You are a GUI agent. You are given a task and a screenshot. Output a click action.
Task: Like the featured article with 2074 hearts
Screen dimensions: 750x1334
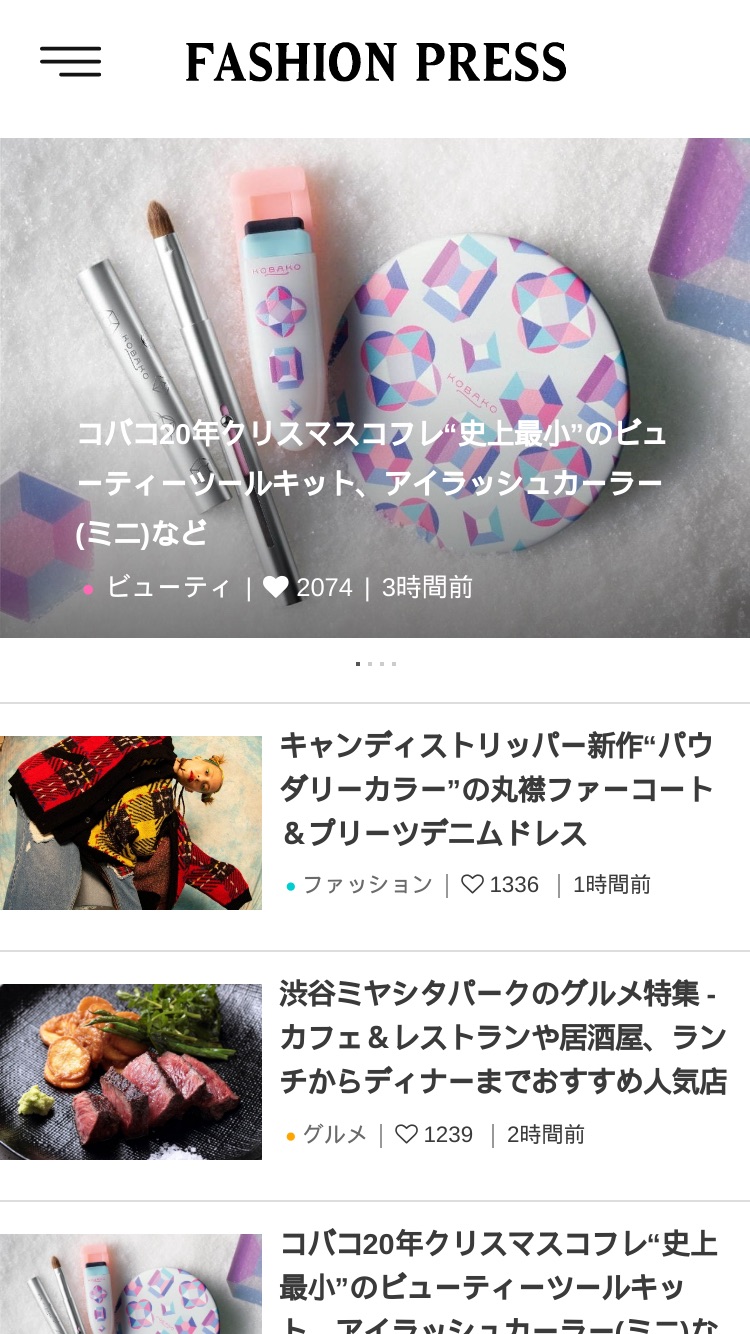[x=276, y=587]
